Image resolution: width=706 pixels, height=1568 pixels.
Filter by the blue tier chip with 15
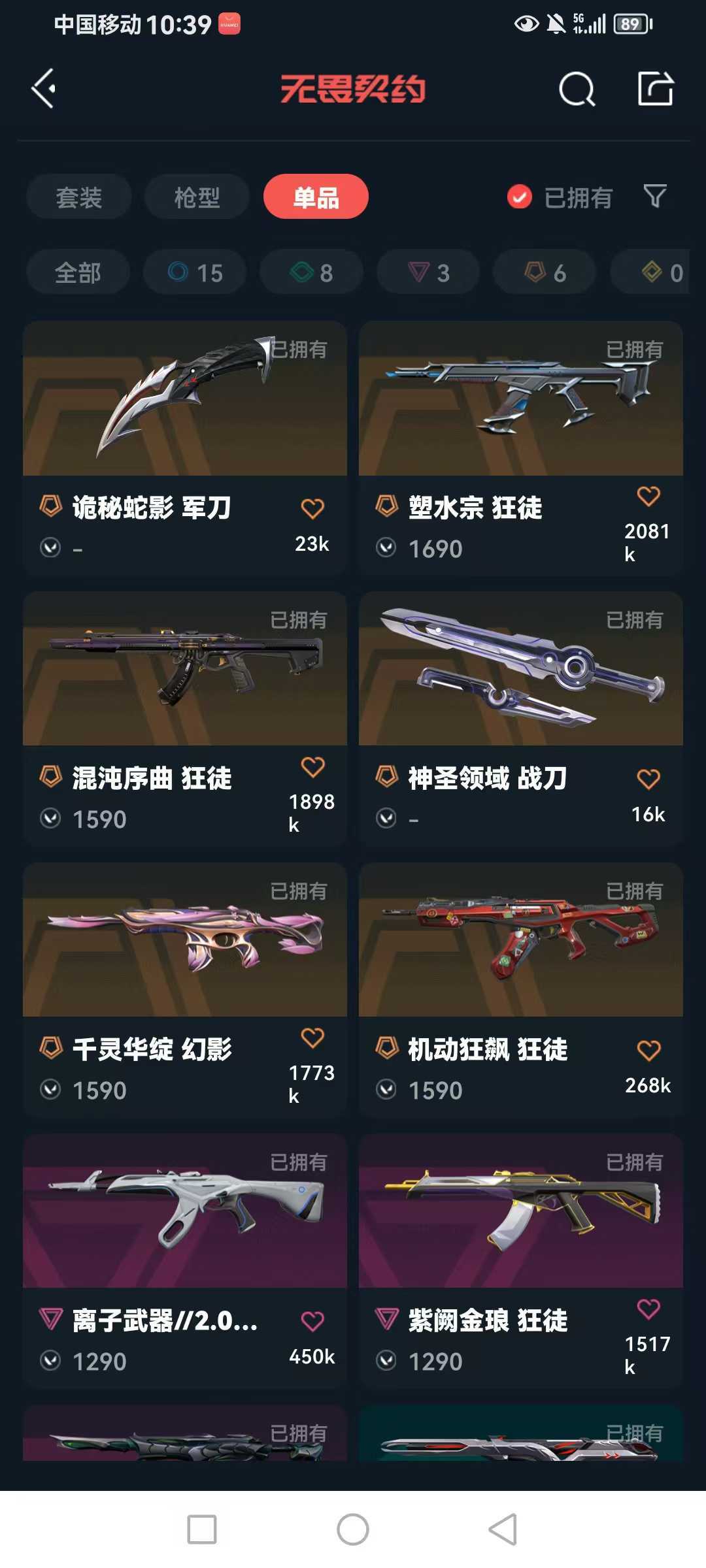195,272
